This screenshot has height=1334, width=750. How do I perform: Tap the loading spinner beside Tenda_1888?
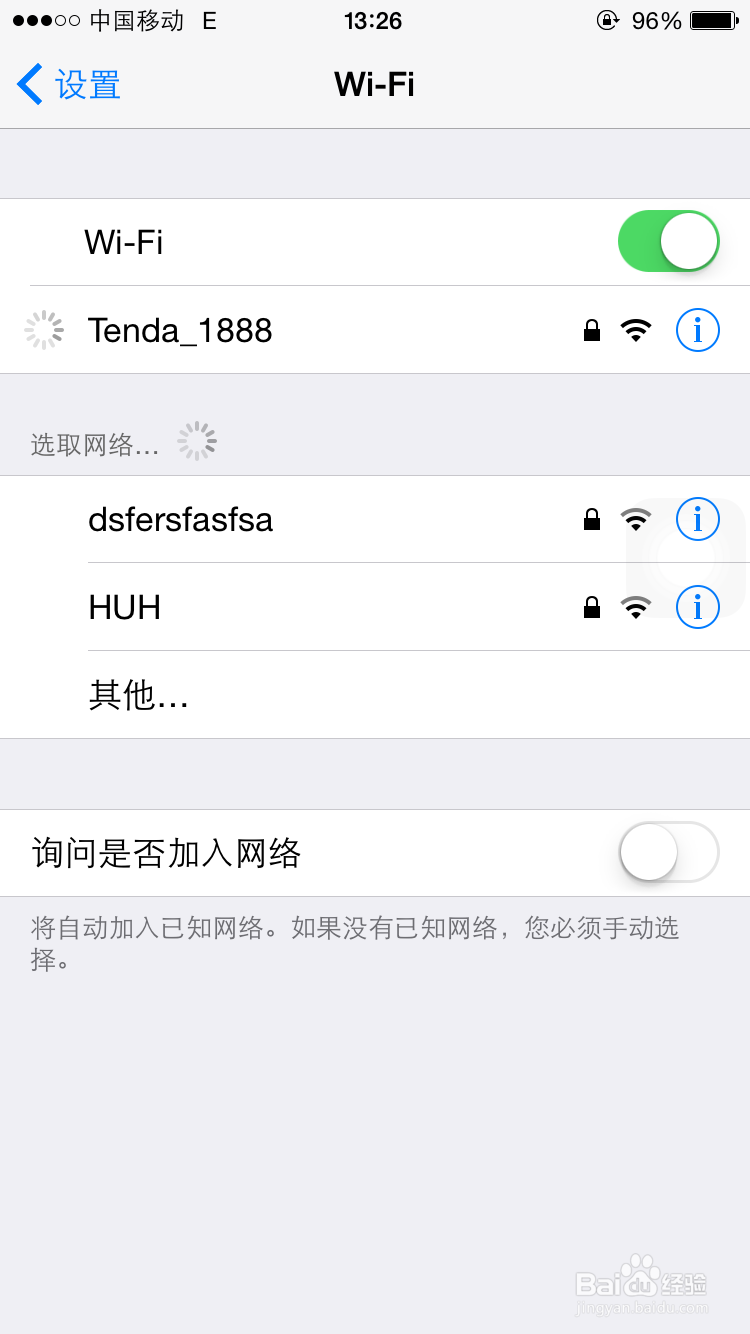[x=42, y=330]
